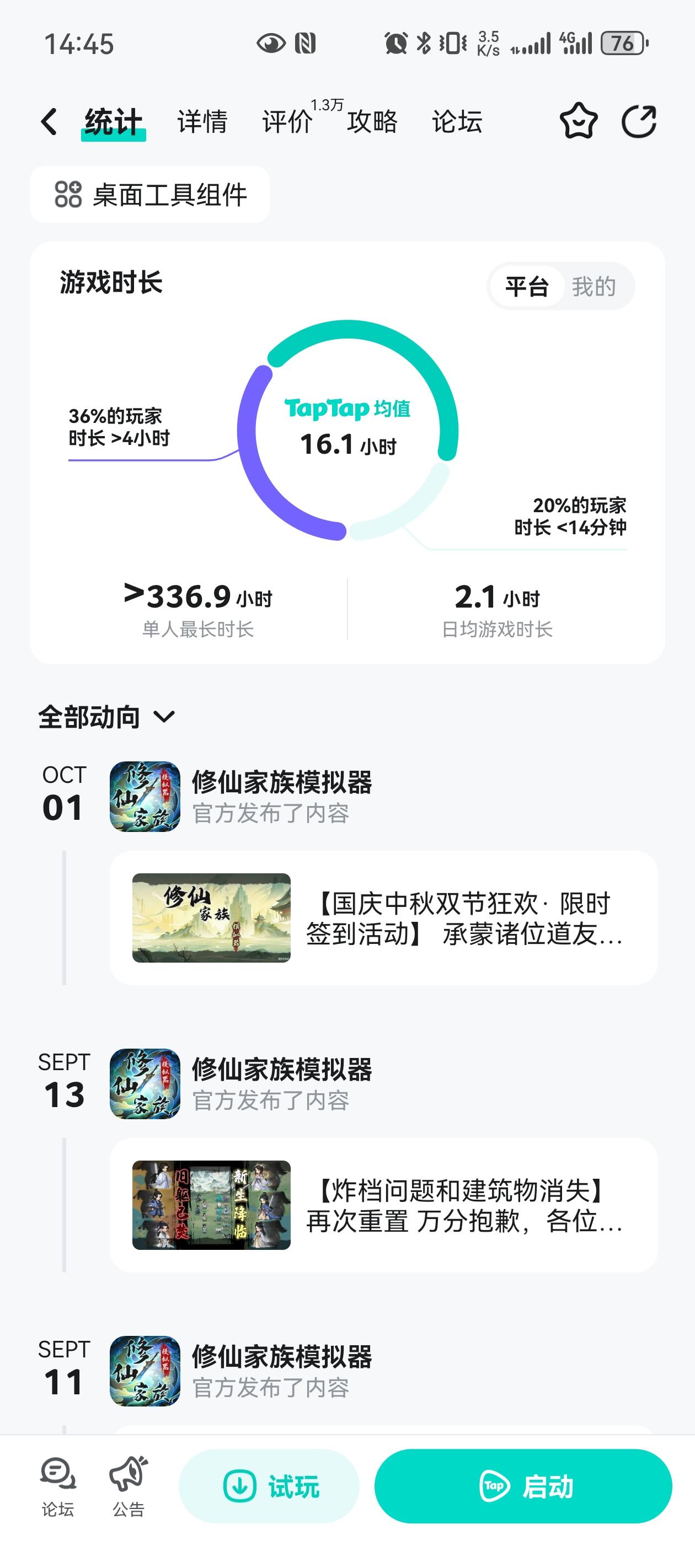Toggle to 我的 personal statistics
Screen dimensions: 695x1568
click(x=594, y=286)
